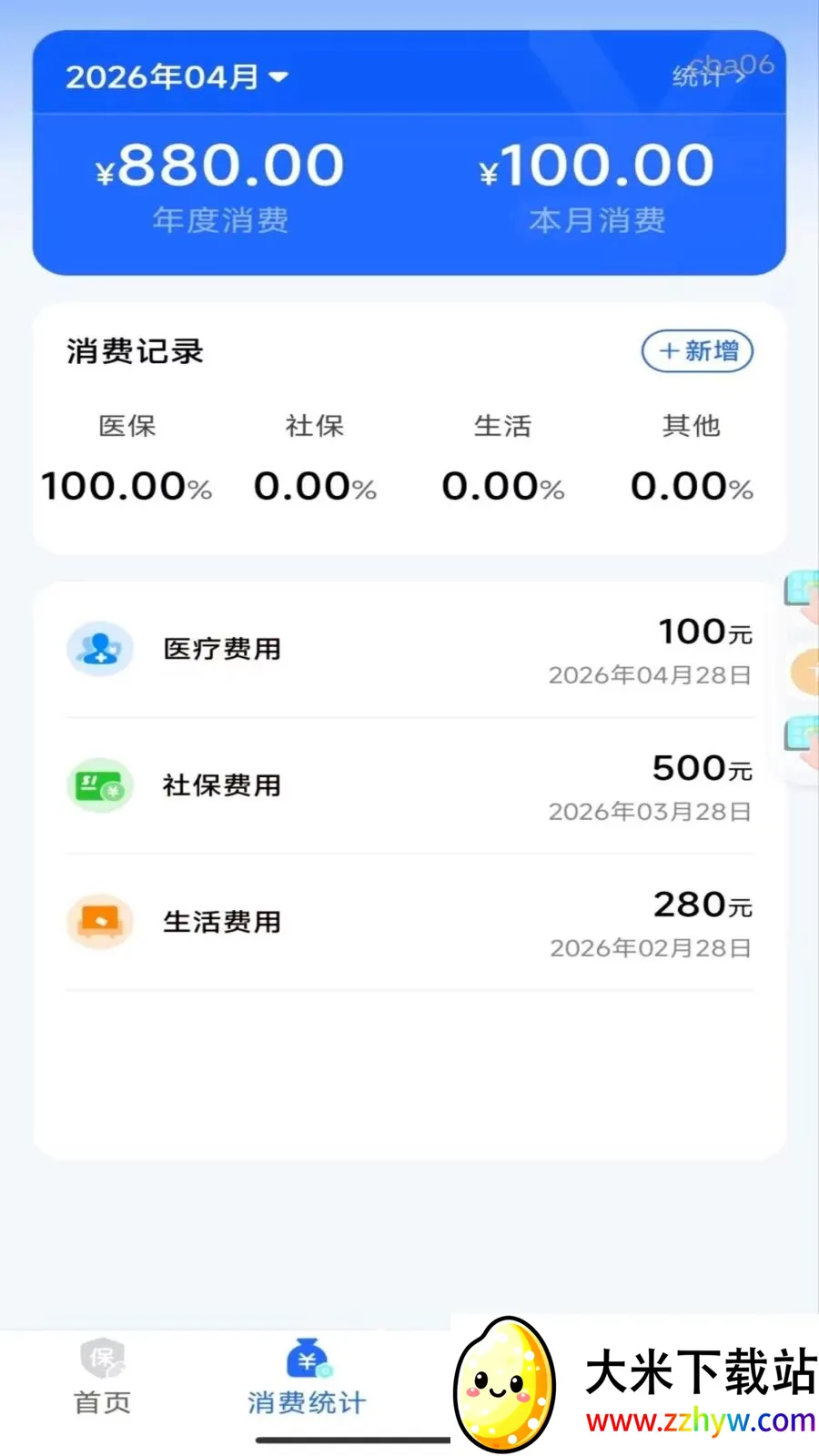This screenshot has height=1456, width=819.
Task: Tap the 新增 button to add a record
Action: point(697,351)
